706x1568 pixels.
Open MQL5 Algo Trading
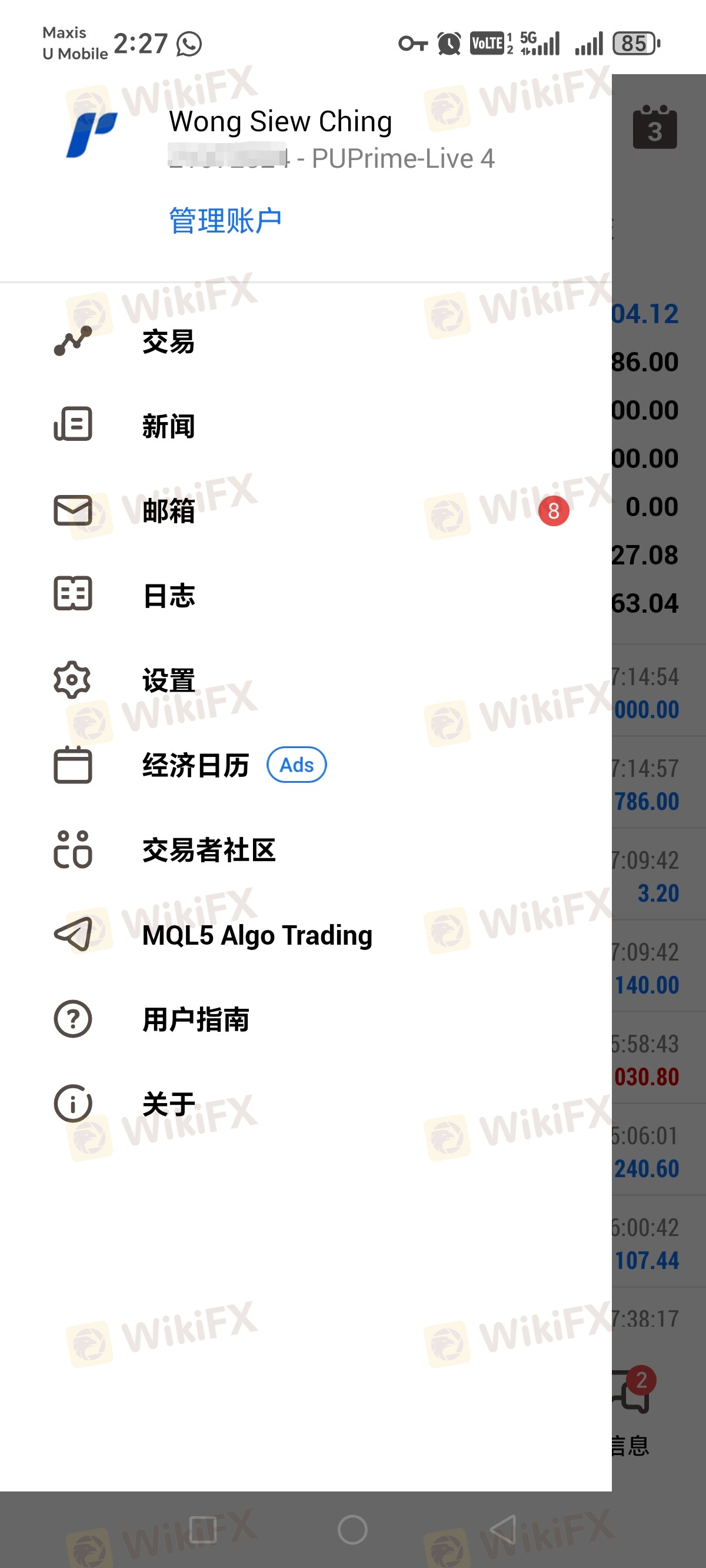tap(305, 934)
